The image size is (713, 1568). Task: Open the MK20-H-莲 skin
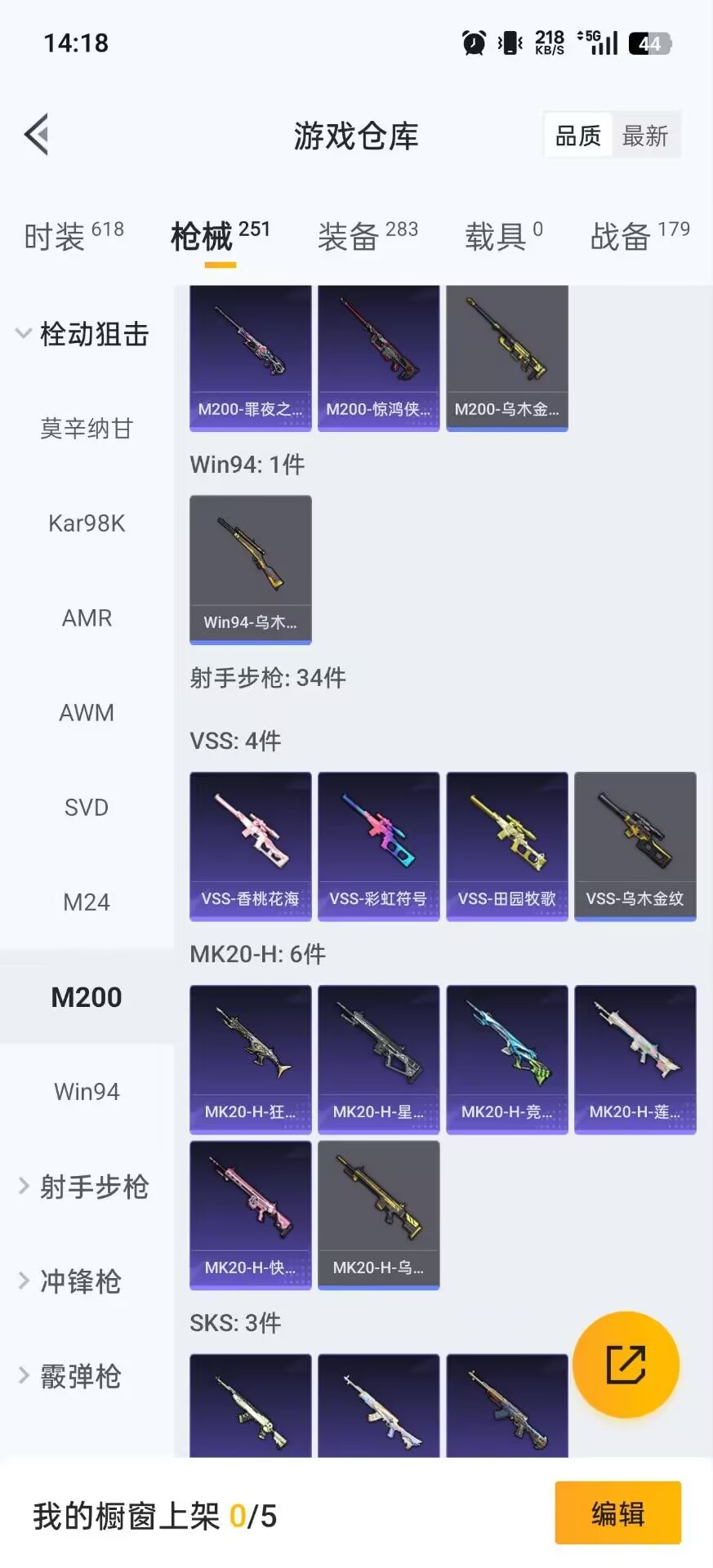635,1058
